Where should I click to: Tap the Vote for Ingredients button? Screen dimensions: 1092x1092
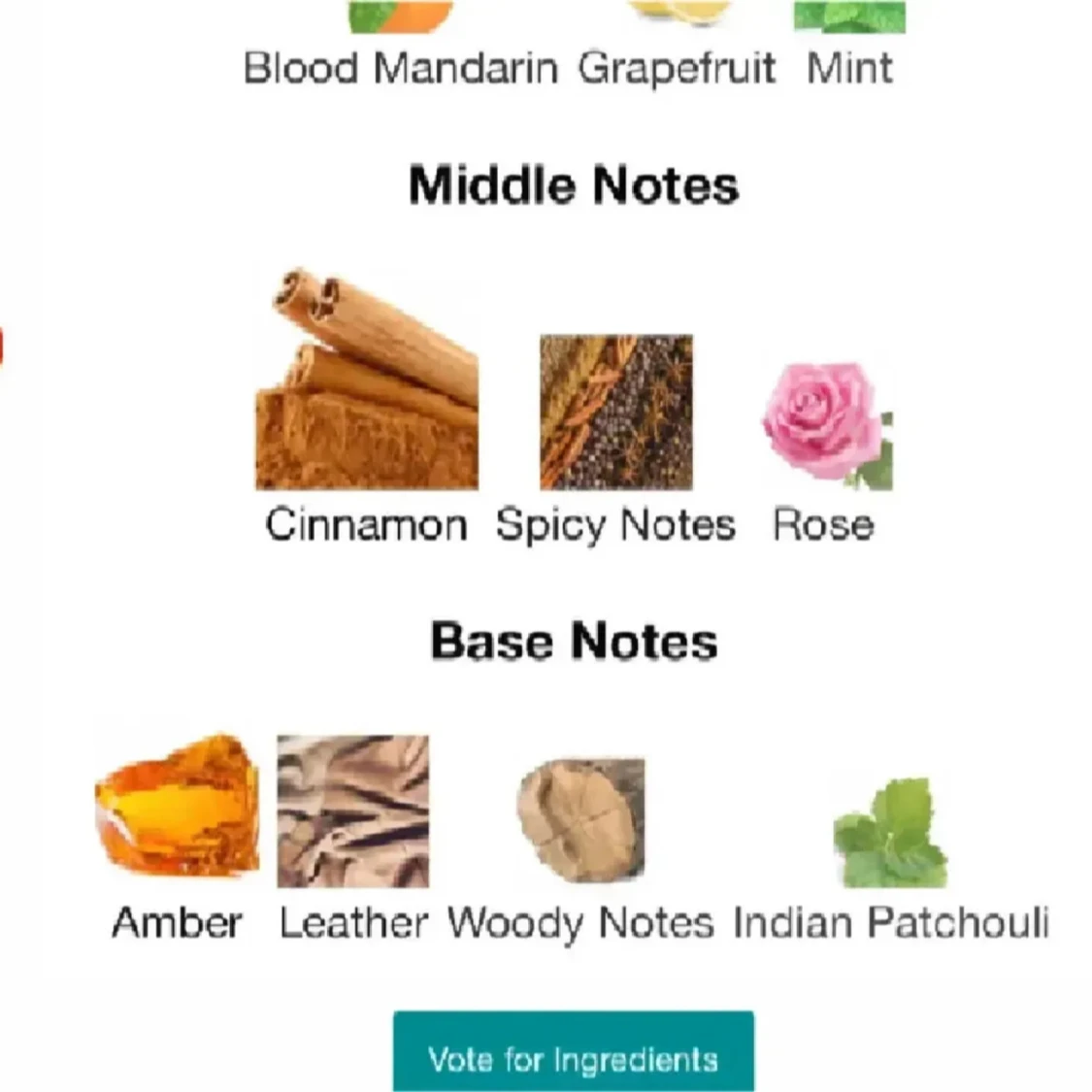(x=573, y=1056)
